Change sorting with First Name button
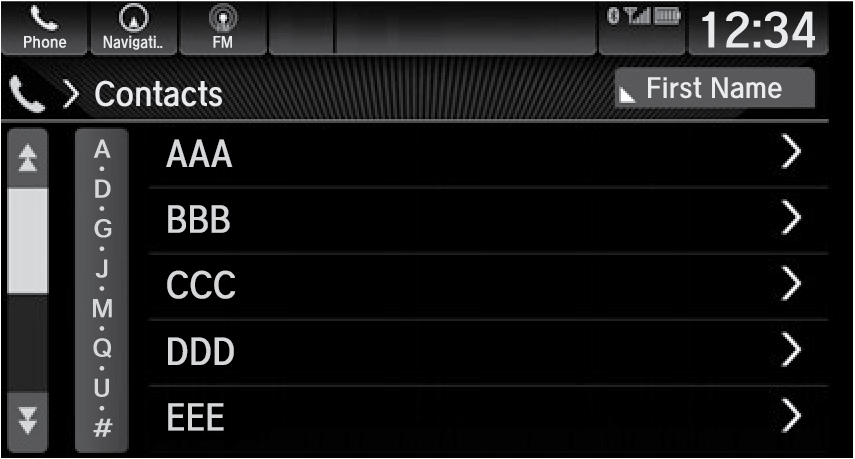The height and width of the screenshot is (459, 855). tap(714, 89)
